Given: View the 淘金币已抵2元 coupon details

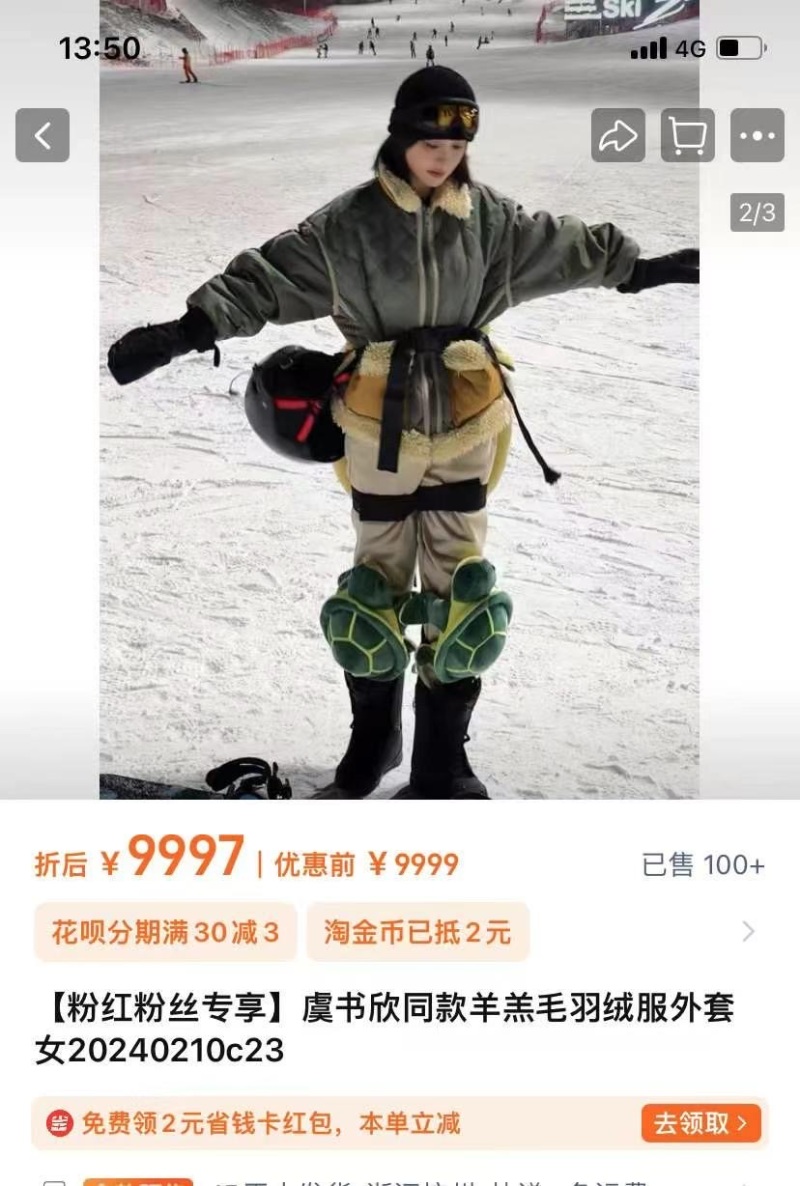Looking at the screenshot, I should [417, 932].
